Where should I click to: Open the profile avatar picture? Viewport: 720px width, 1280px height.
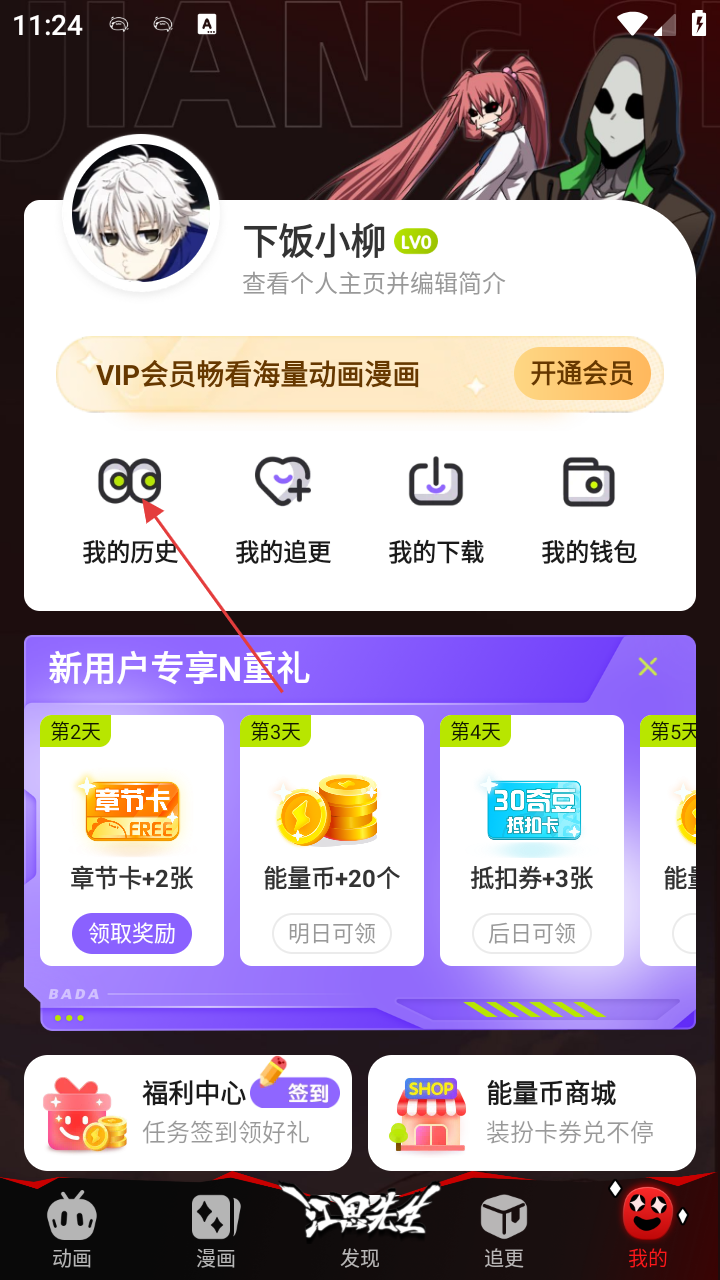pos(141,213)
